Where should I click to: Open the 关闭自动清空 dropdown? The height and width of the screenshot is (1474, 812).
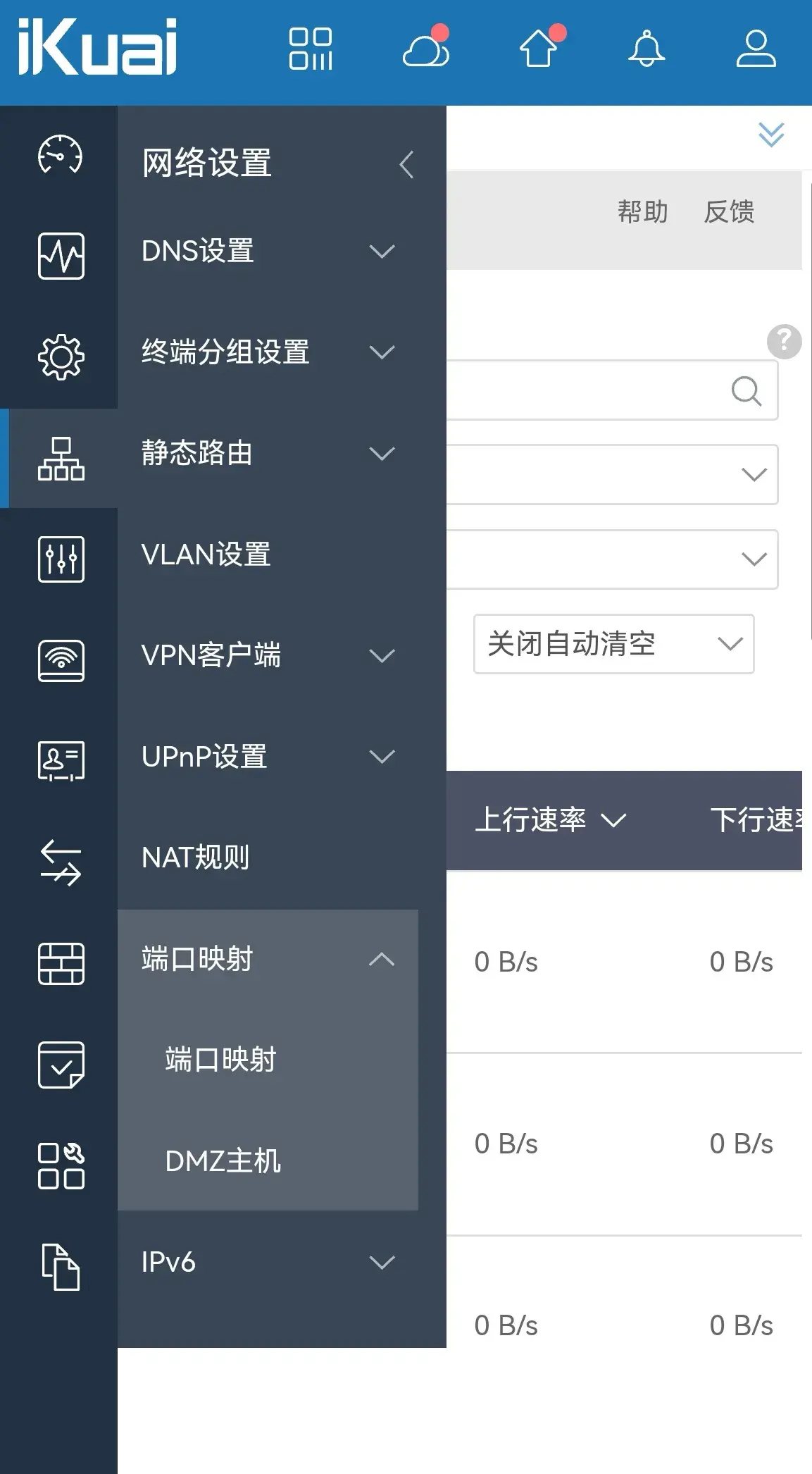tap(612, 643)
